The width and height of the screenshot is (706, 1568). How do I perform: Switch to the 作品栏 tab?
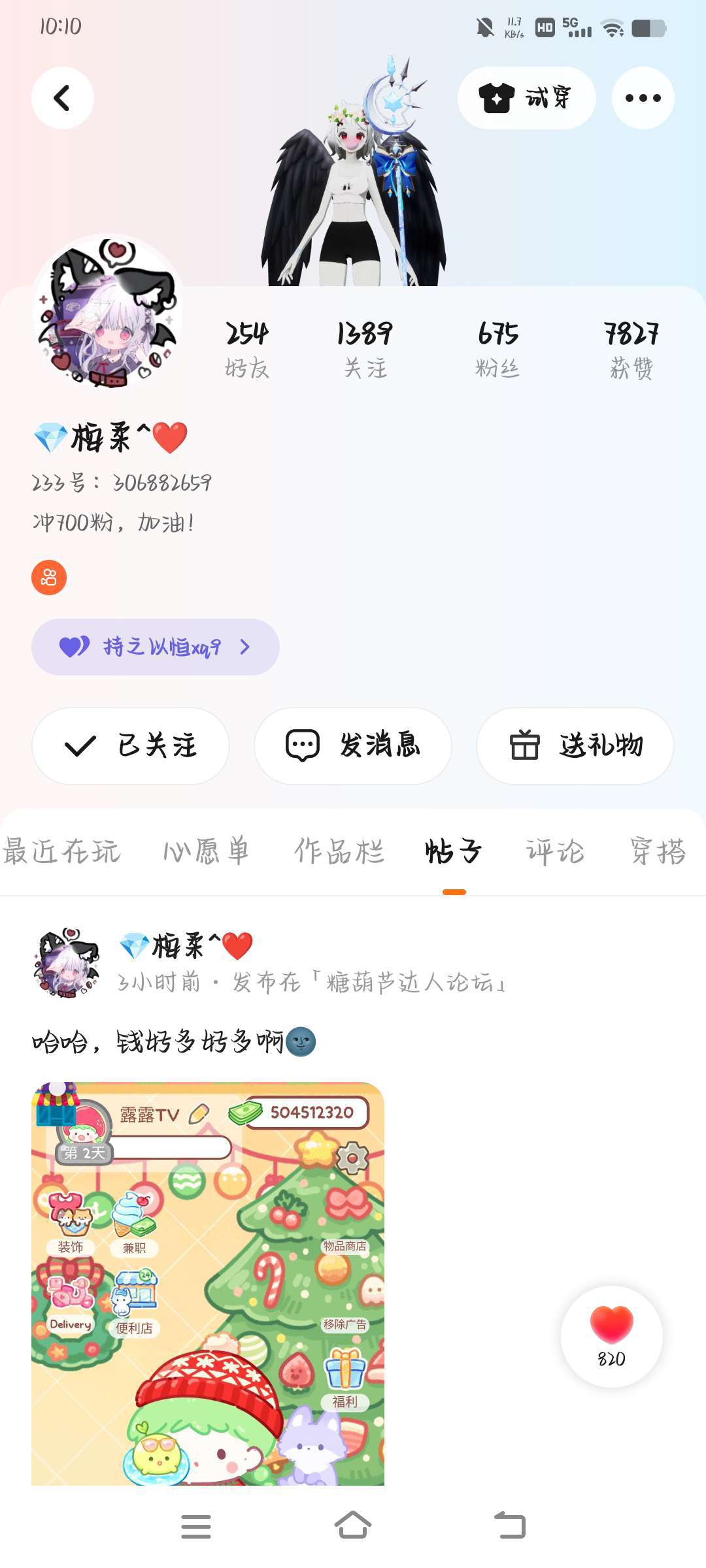click(339, 851)
